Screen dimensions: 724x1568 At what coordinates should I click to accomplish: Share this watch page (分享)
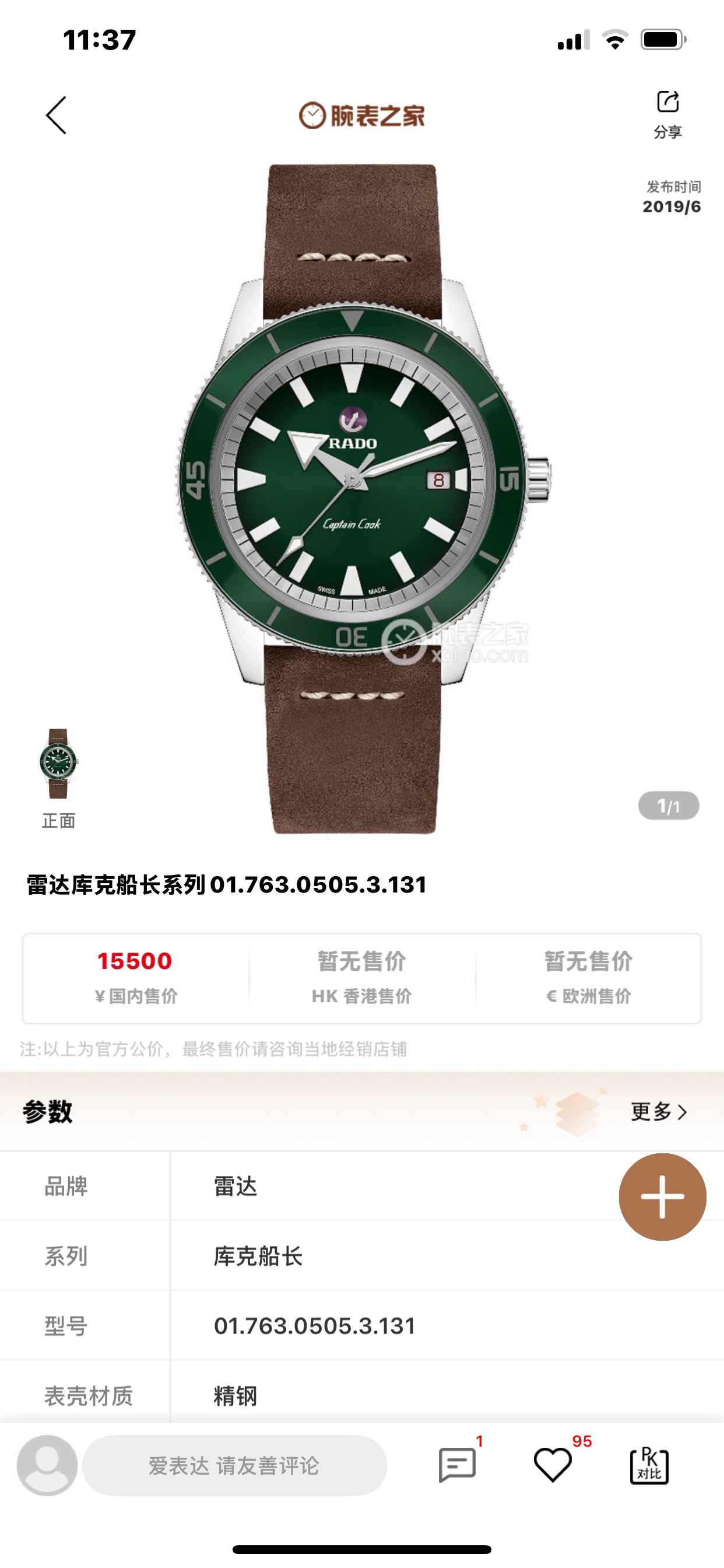pos(667,113)
